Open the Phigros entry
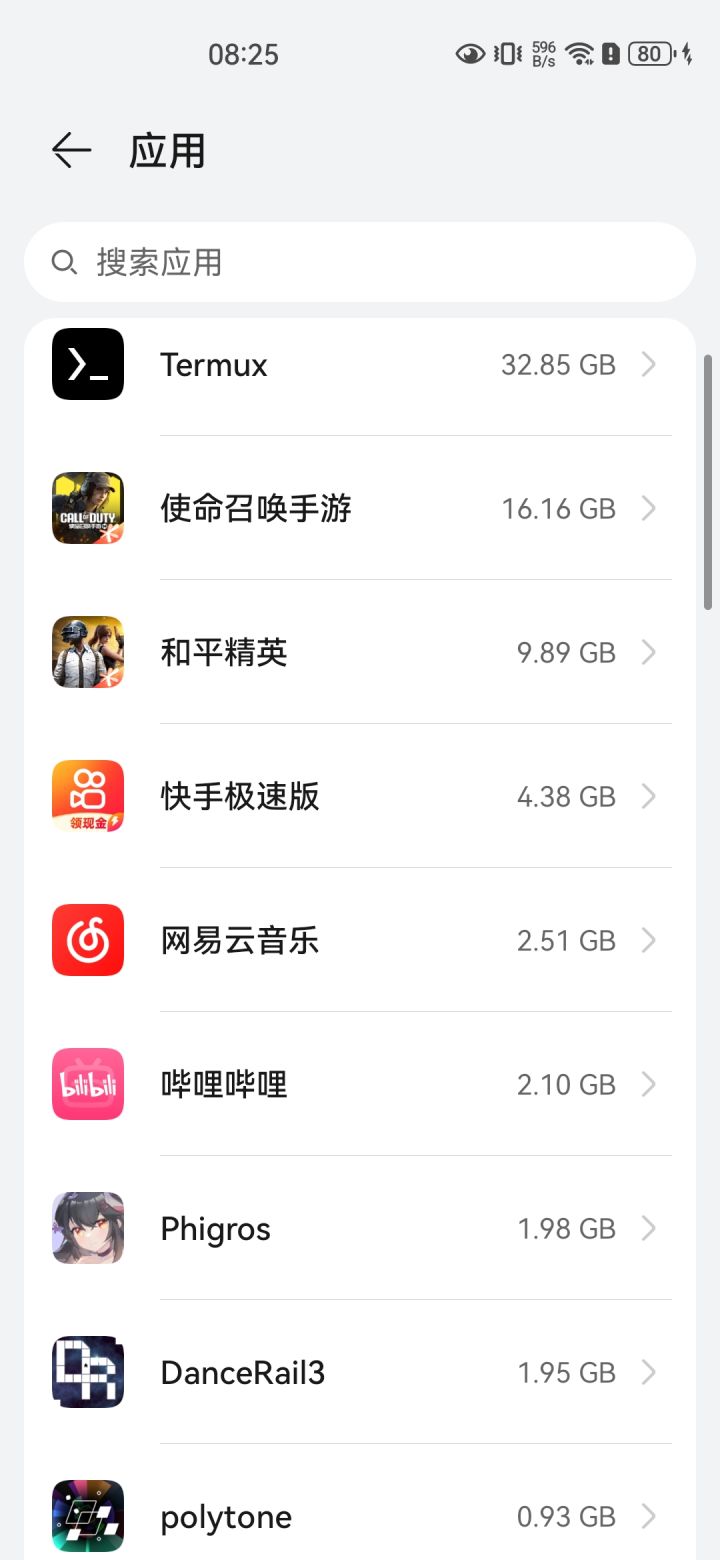Viewport: 720px width, 1560px height. 360,1229
